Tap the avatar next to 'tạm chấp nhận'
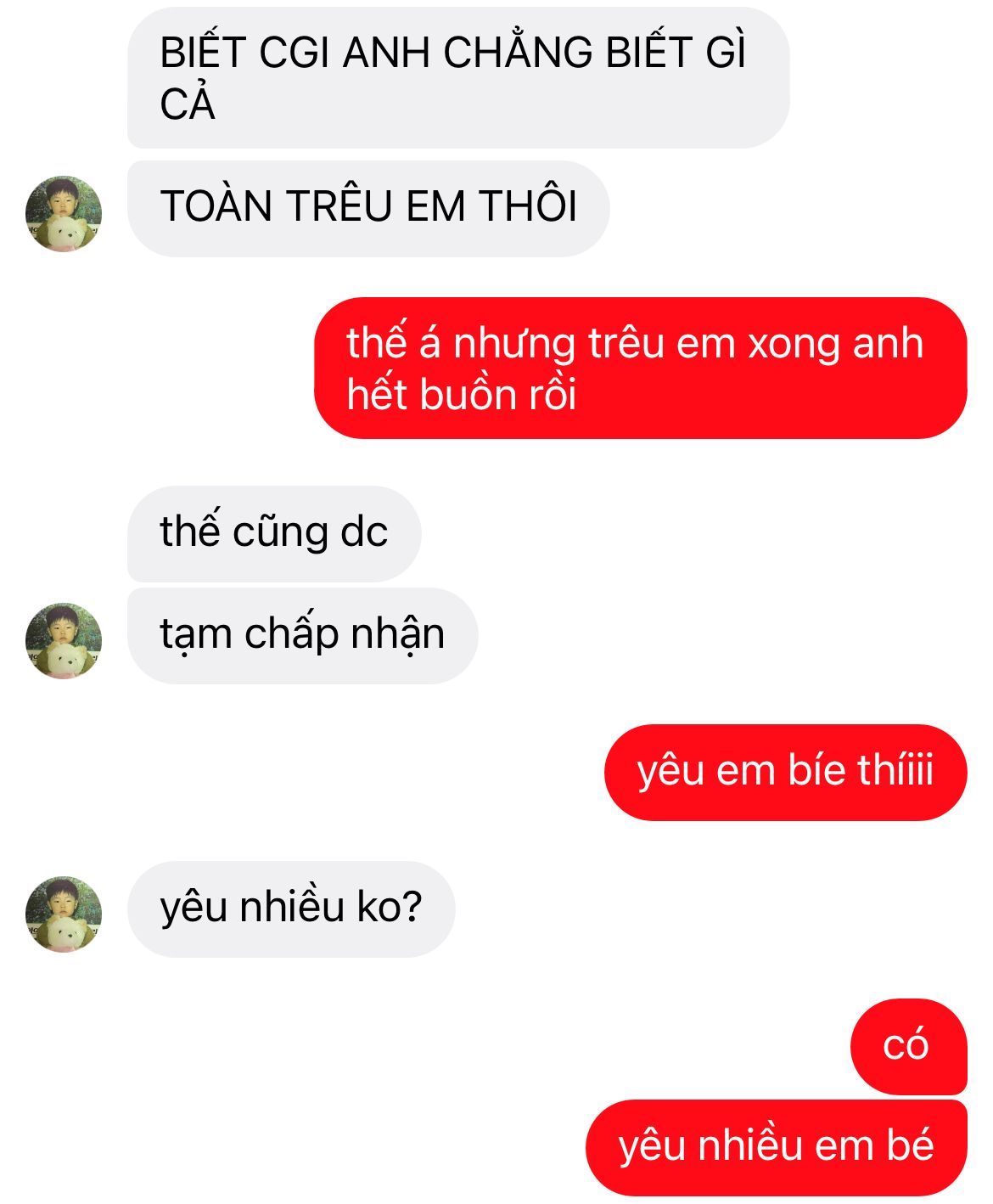993x1204 pixels. click(64, 641)
